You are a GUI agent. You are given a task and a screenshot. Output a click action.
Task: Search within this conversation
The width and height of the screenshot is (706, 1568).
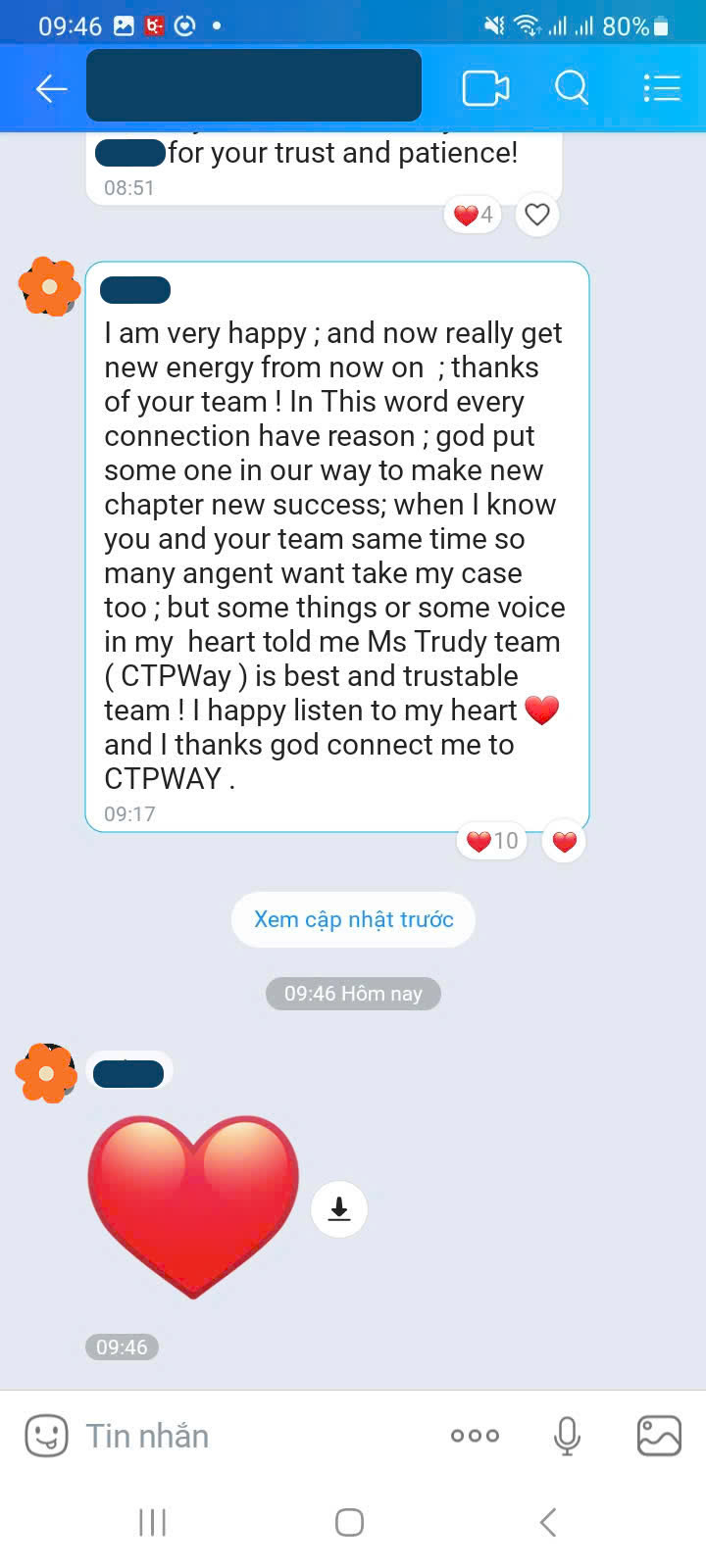pos(572,88)
